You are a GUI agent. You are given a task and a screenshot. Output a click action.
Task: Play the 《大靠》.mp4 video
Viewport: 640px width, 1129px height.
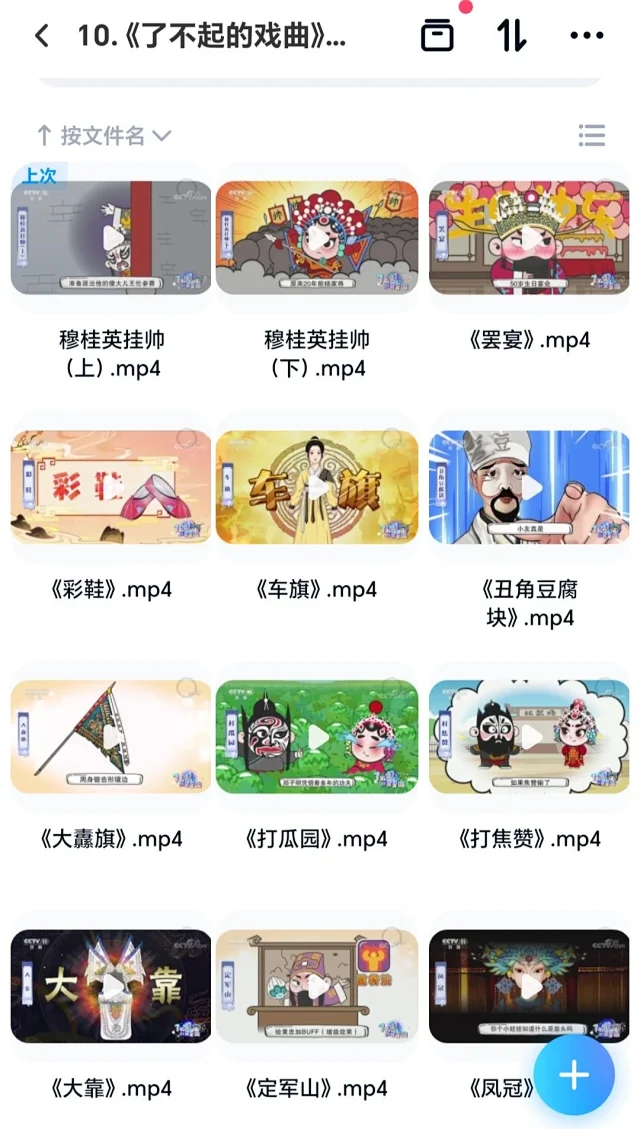point(111,987)
